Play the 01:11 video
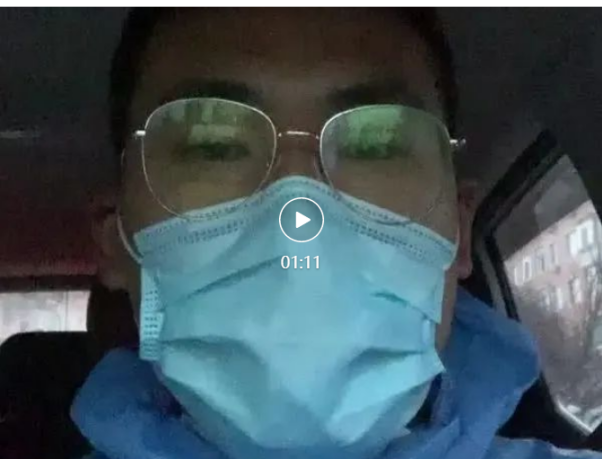 click(x=301, y=220)
